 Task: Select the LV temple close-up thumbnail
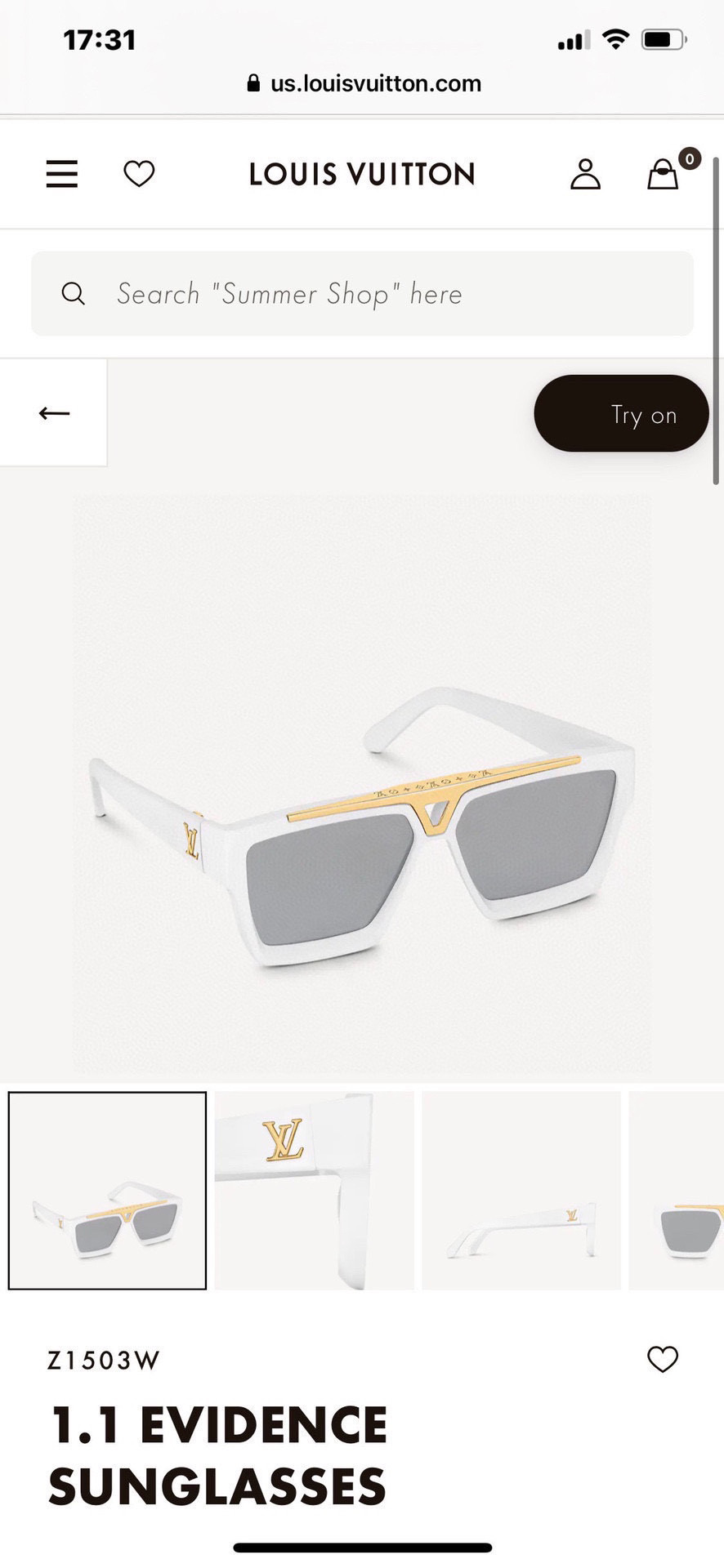point(314,1191)
